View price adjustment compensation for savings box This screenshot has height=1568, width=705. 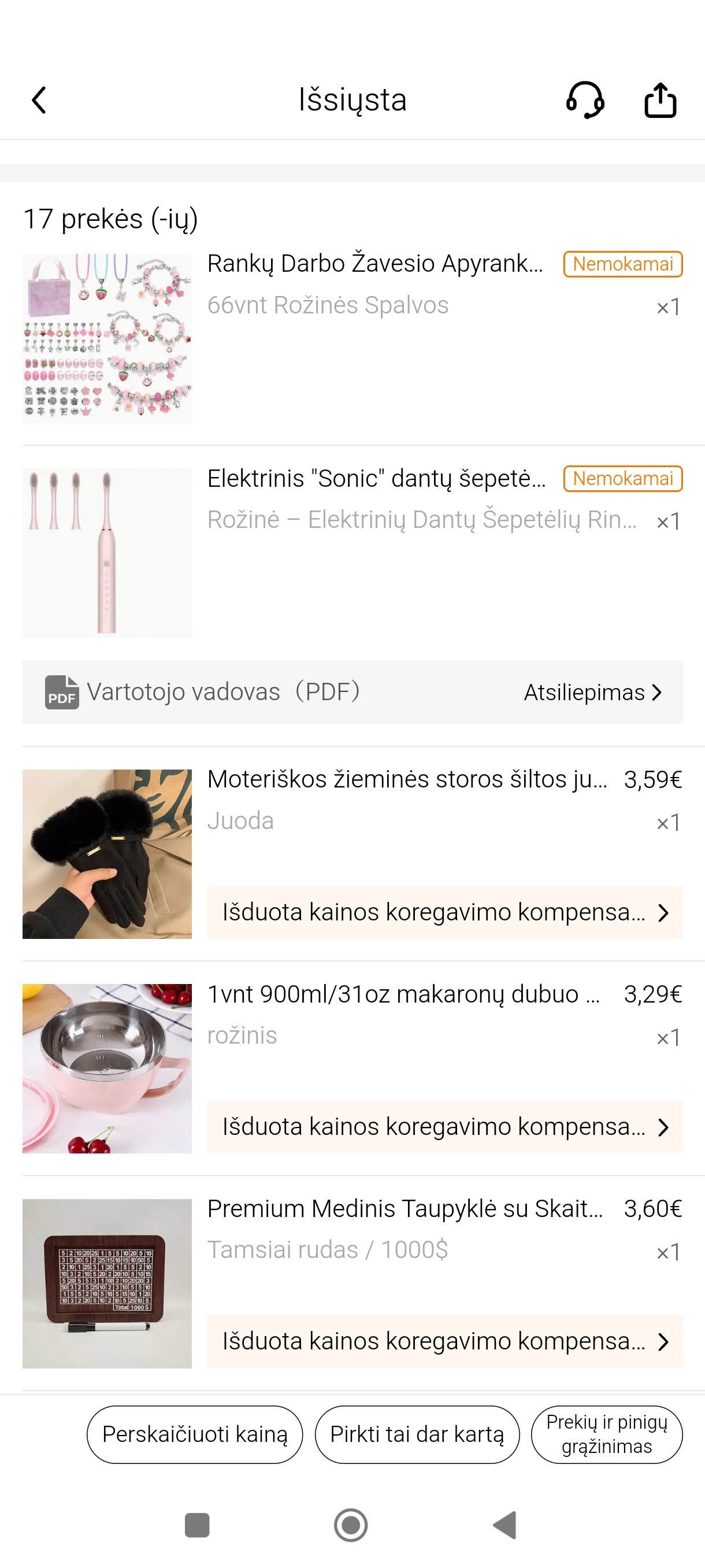444,1341
